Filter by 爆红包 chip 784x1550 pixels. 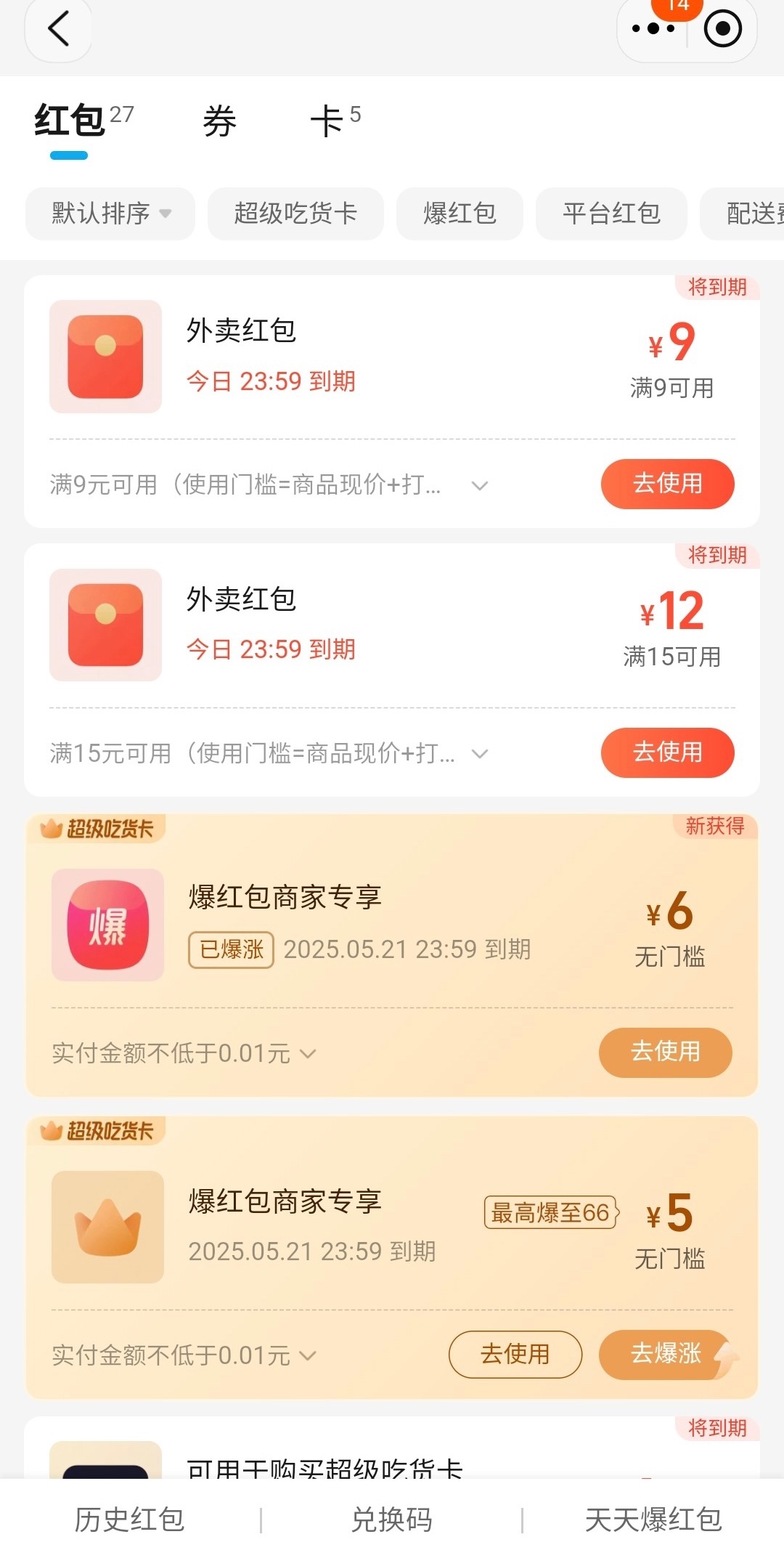[x=460, y=214]
